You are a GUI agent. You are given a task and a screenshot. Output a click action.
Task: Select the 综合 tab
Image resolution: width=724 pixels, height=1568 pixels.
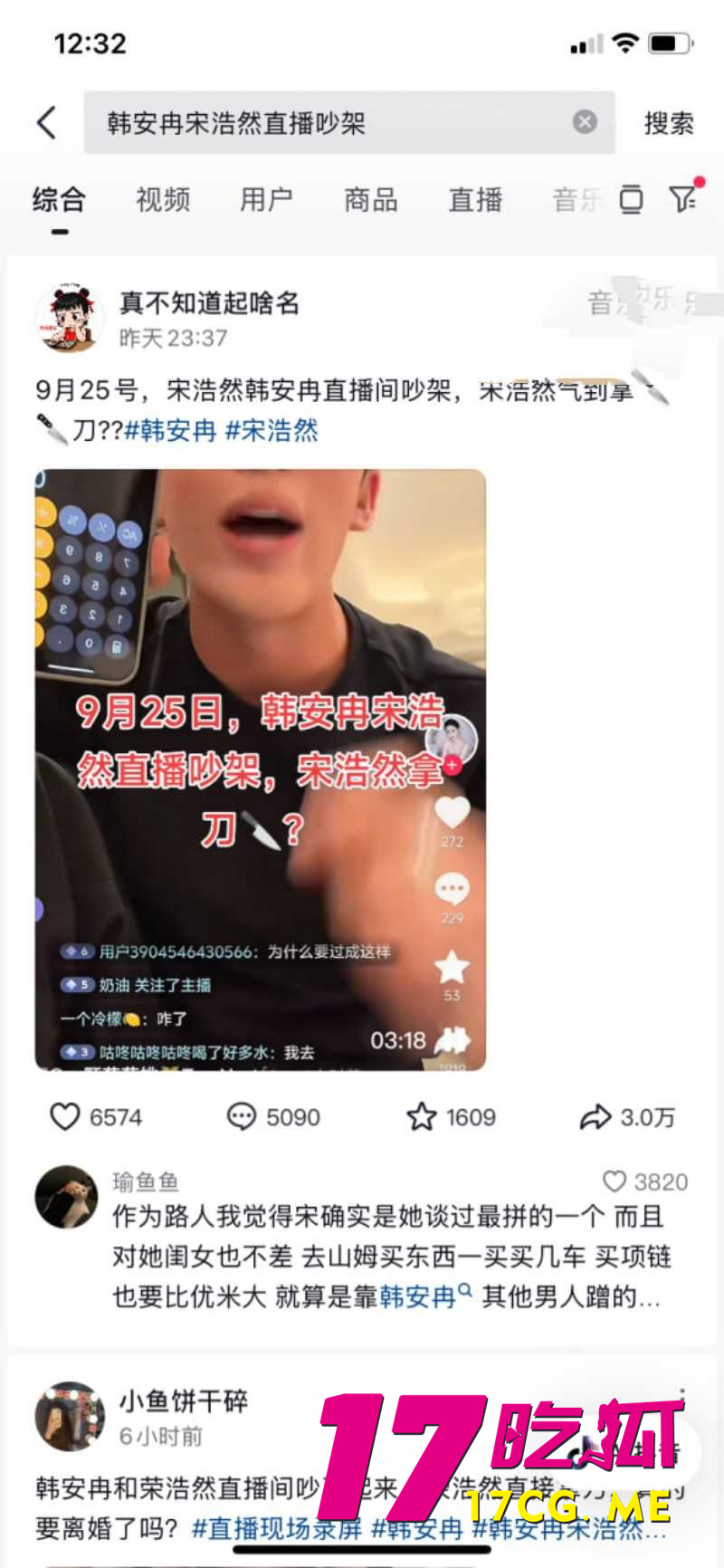59,199
